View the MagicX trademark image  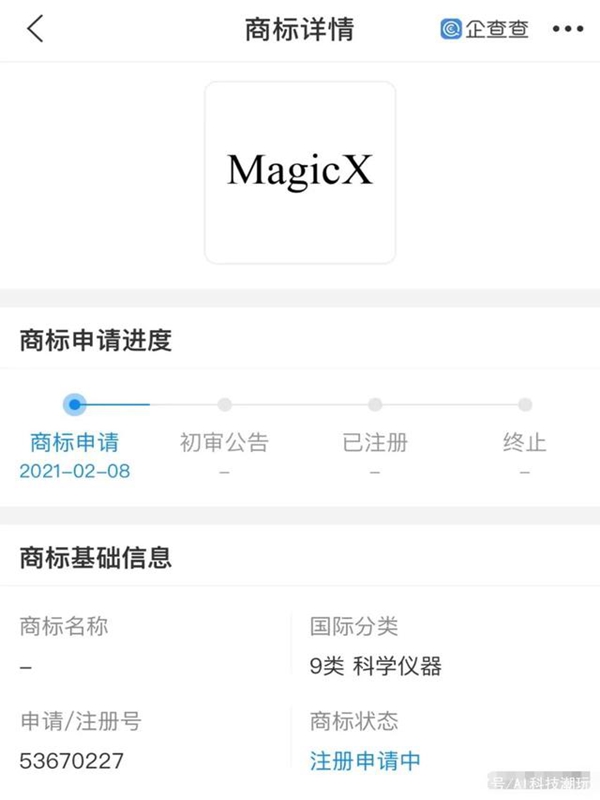300,172
